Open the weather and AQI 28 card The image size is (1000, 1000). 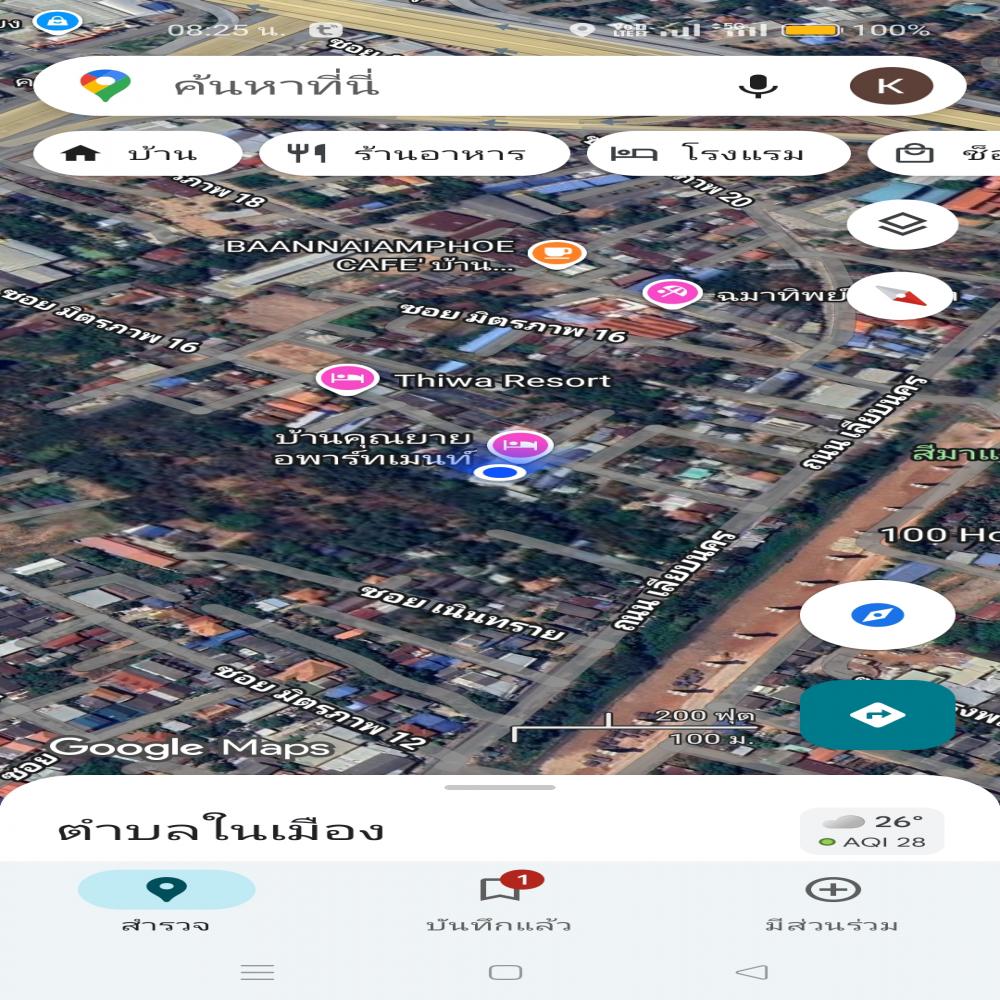pyautogui.click(x=871, y=831)
